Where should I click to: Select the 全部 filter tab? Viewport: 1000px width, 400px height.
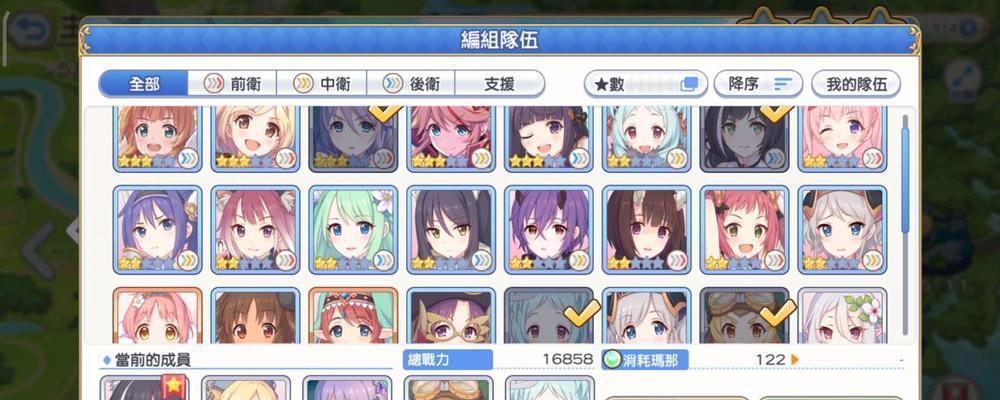click(x=145, y=84)
